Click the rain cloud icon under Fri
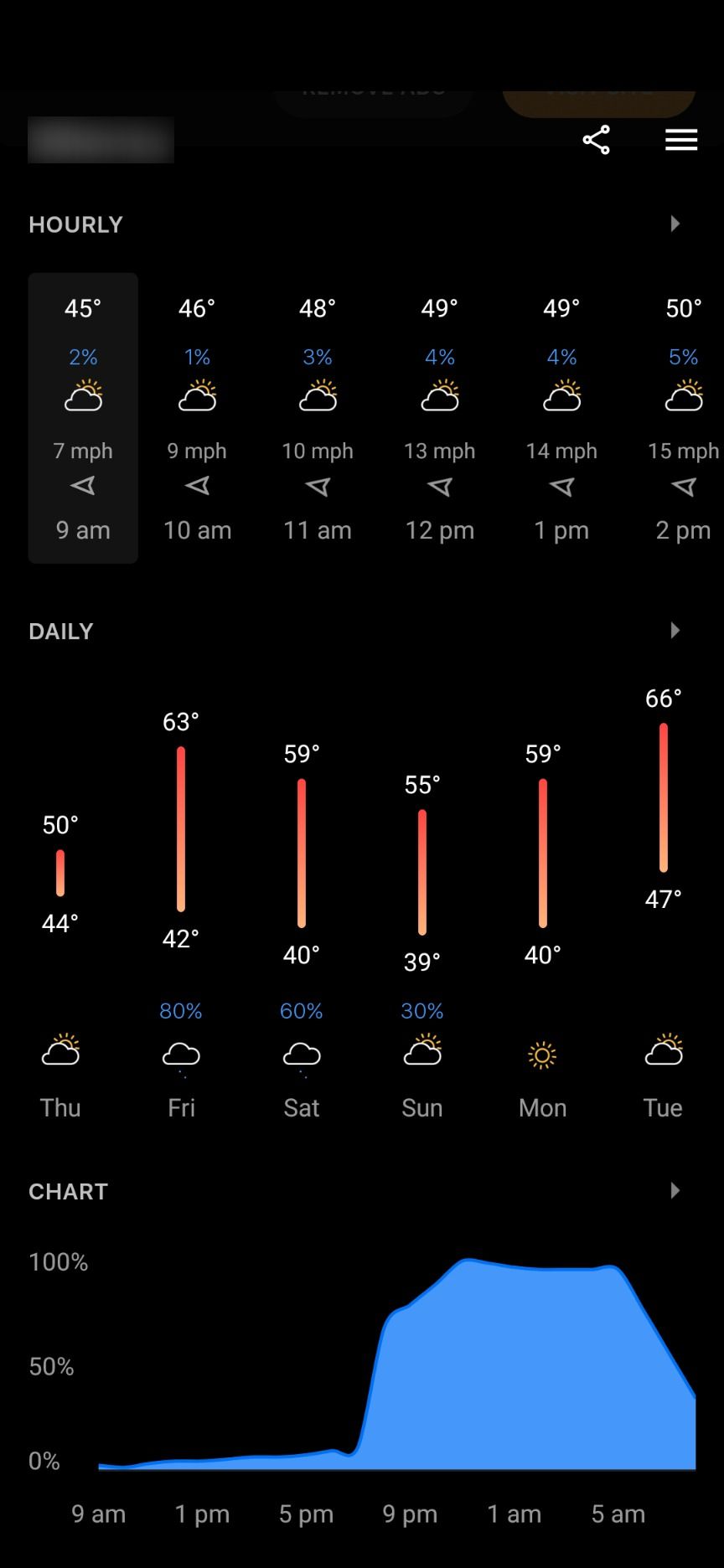Image resolution: width=724 pixels, height=1568 pixels. coord(180,1057)
